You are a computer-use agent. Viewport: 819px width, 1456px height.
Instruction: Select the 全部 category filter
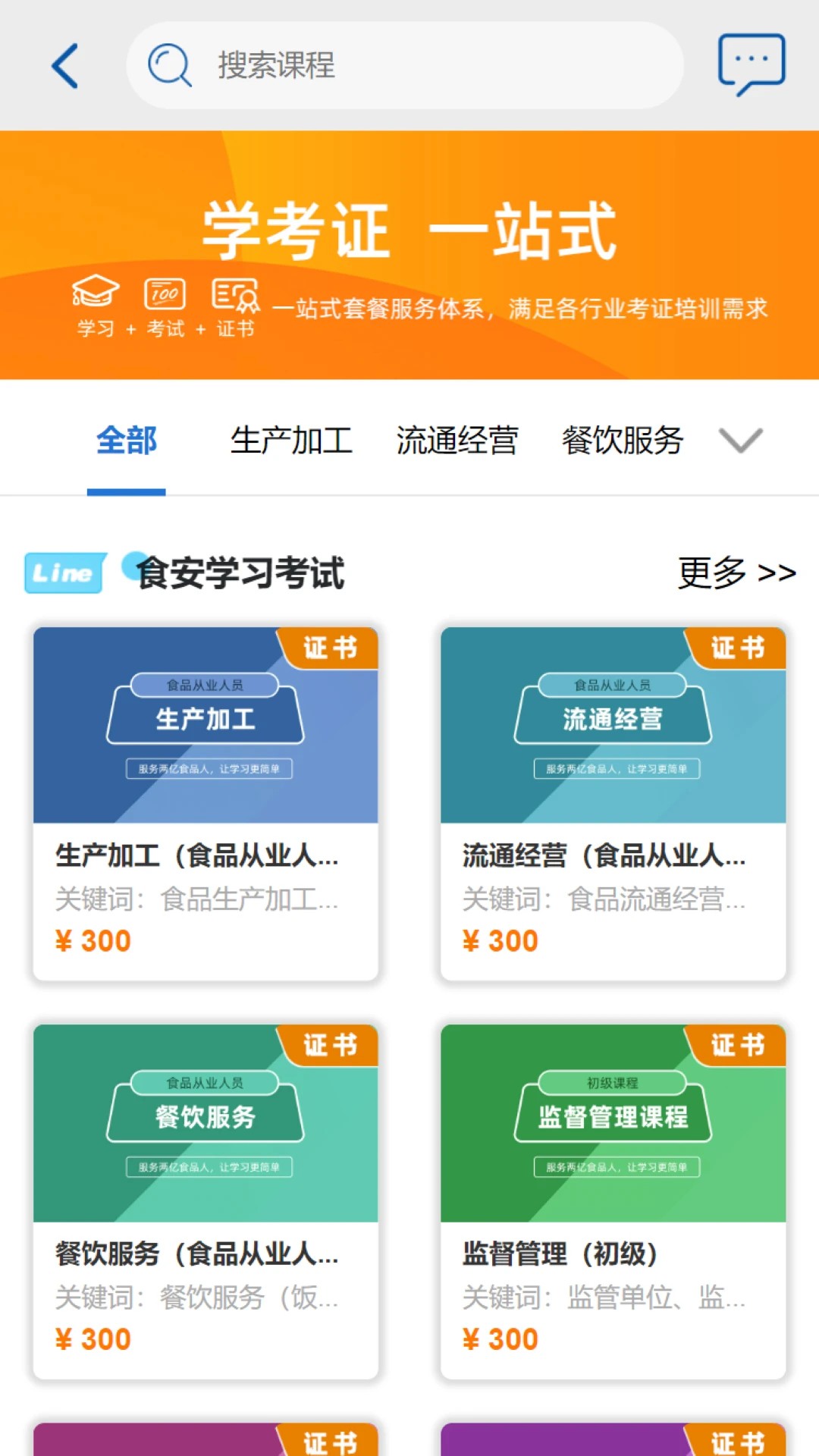(x=127, y=440)
